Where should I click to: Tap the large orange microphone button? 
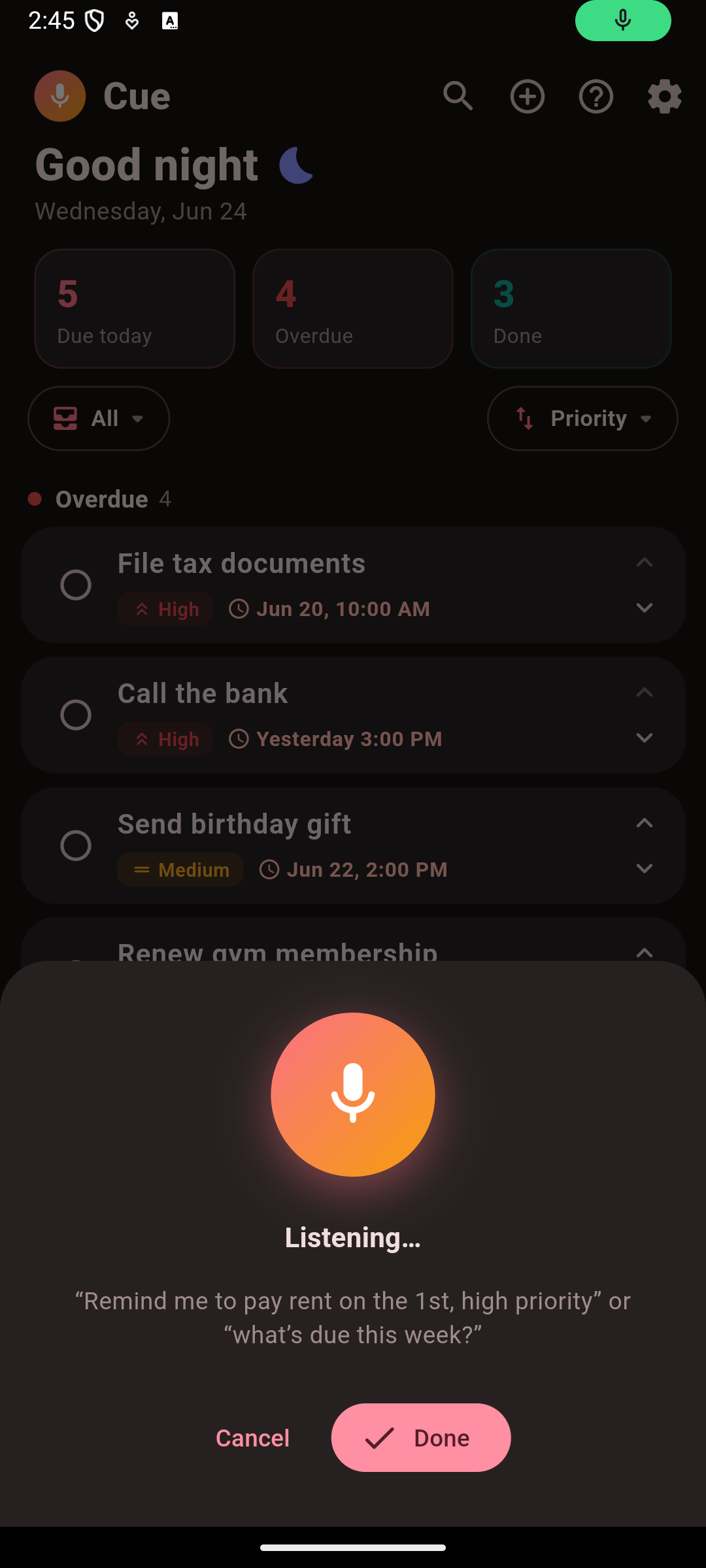(x=353, y=1094)
